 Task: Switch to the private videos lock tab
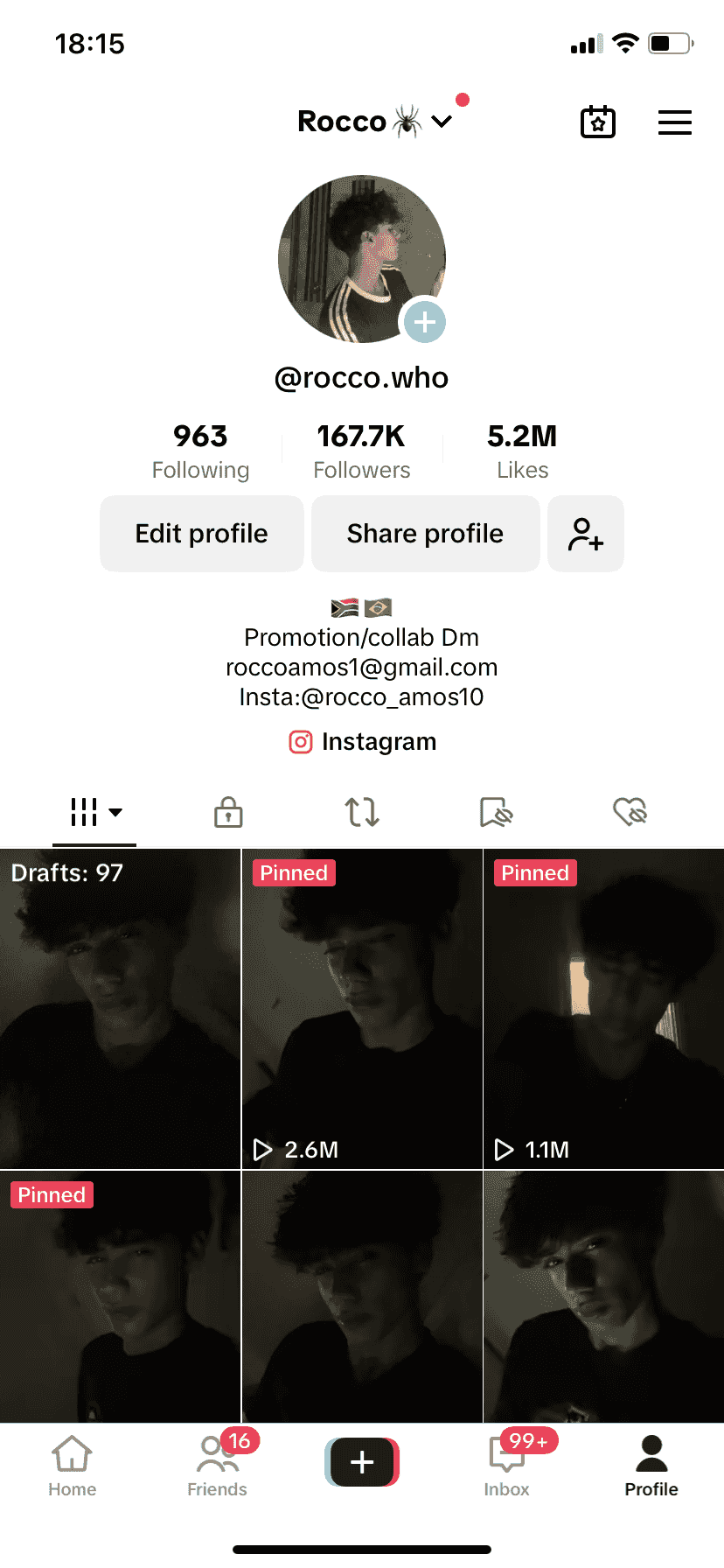coord(228,812)
